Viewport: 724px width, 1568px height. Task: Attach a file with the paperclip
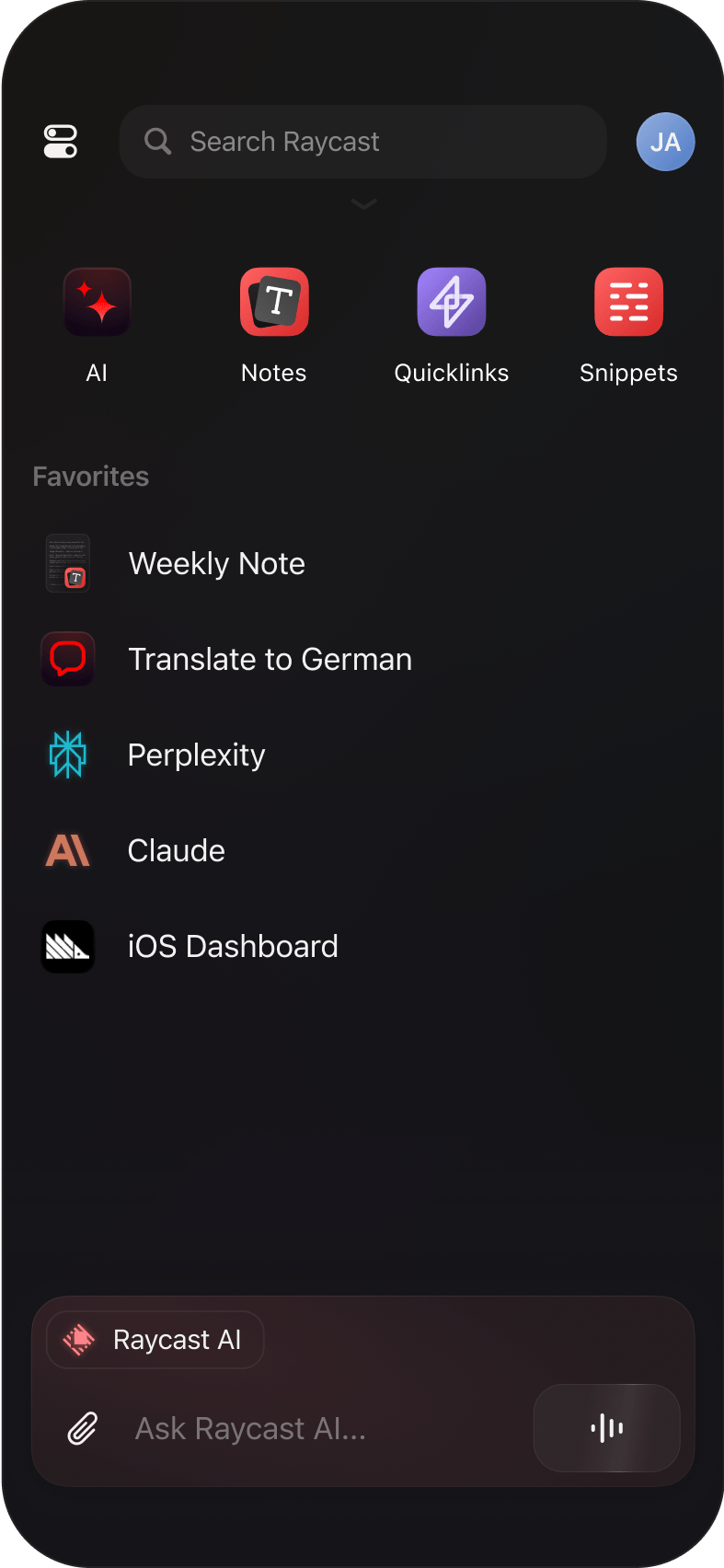tap(83, 1428)
